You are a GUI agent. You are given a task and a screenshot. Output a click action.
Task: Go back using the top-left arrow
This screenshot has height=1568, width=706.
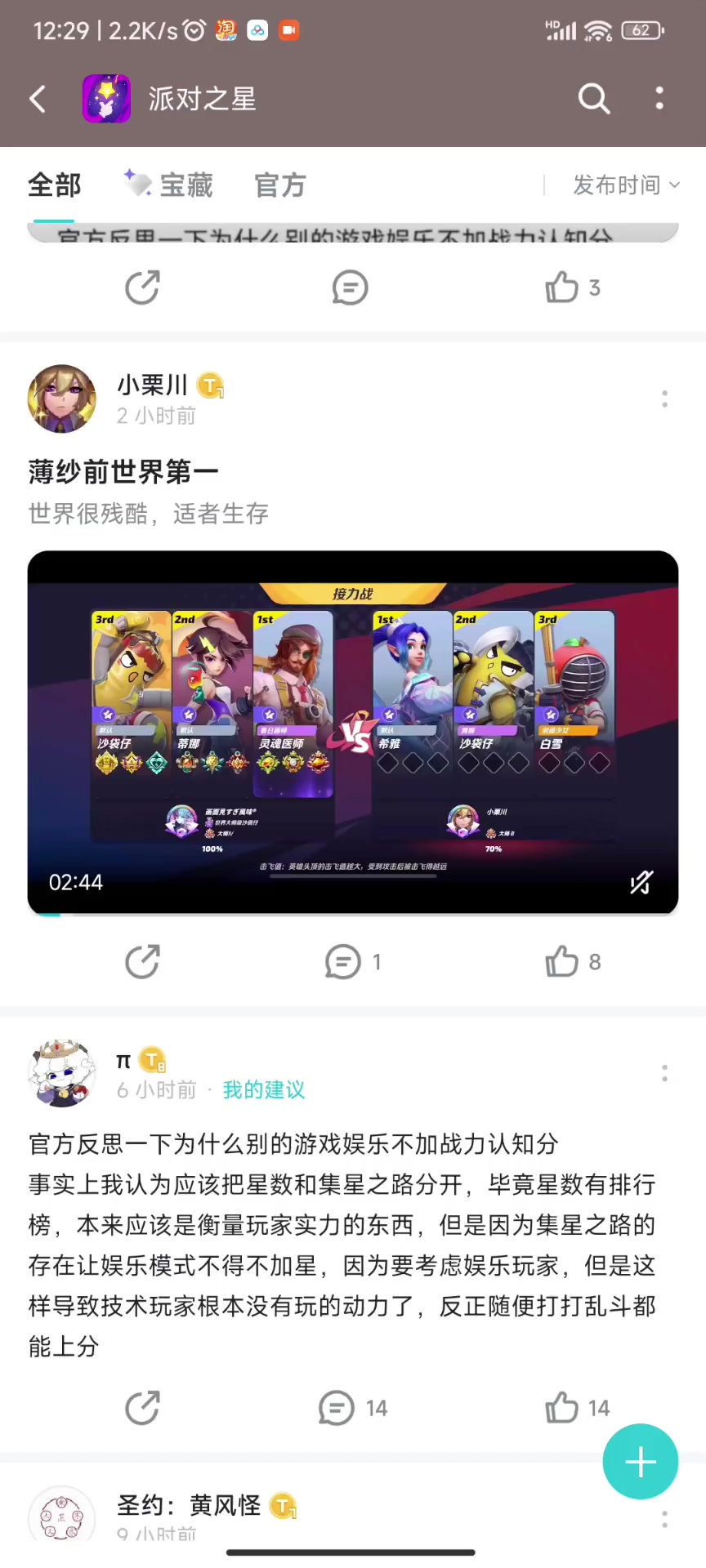pyautogui.click(x=38, y=99)
